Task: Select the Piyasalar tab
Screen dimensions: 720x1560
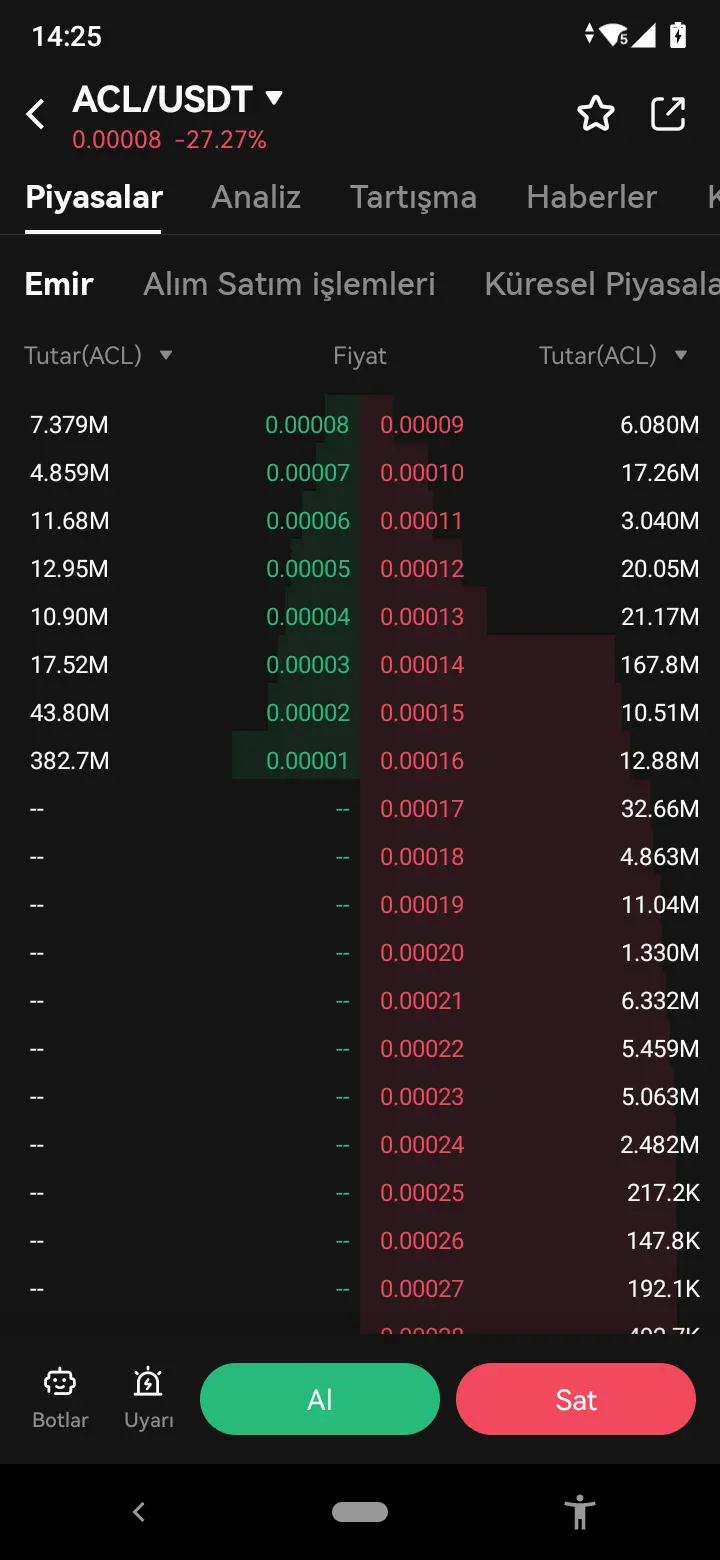Action: click(94, 197)
